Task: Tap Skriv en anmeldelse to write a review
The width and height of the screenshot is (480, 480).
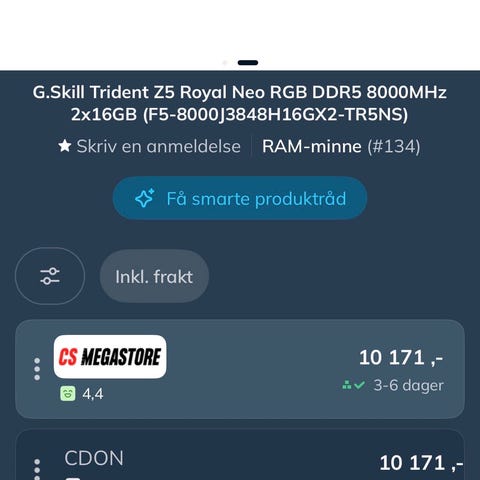Action: 149,146
